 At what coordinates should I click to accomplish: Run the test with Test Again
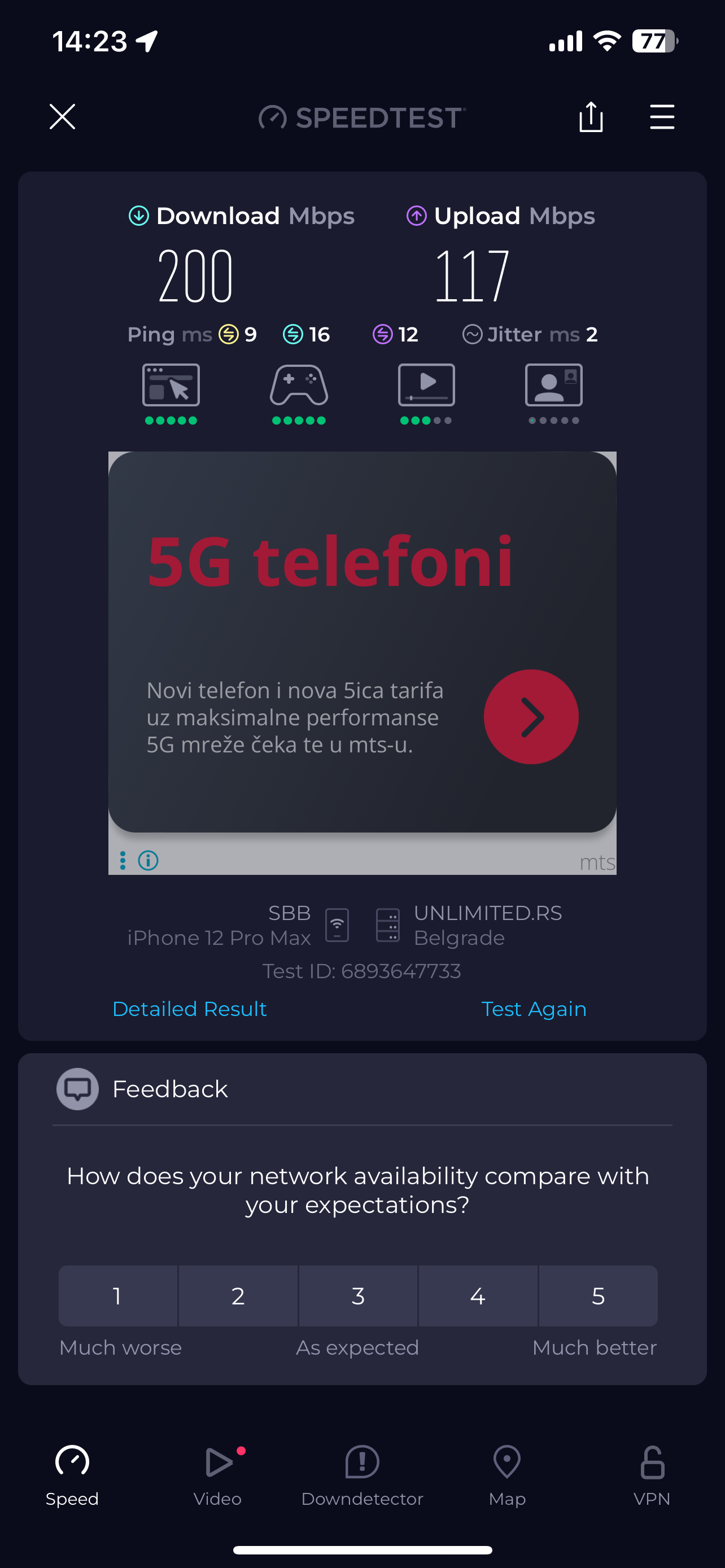coord(534,1009)
